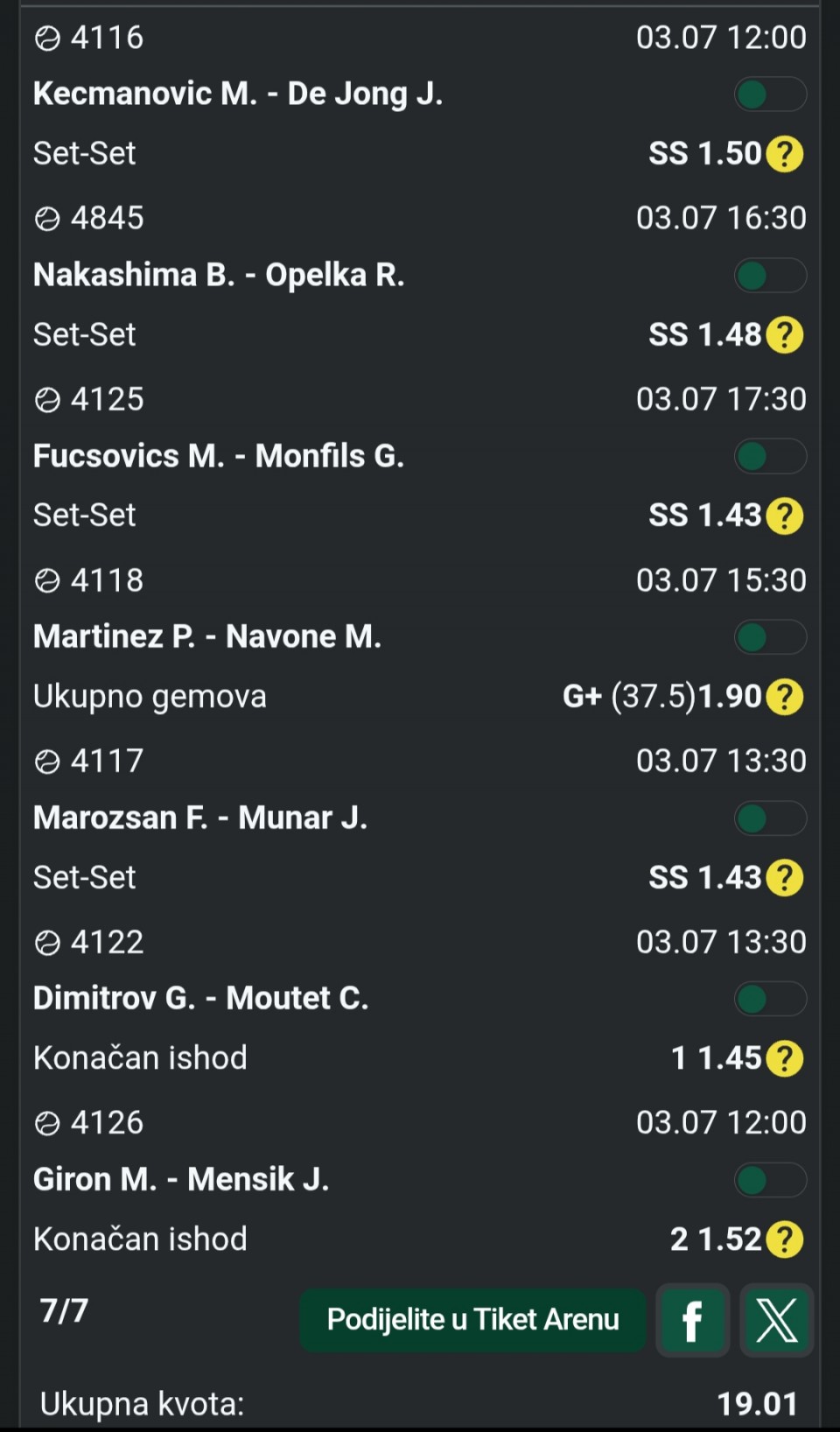Toggle the switch for Martinez P. - Navone M.

tap(770, 637)
